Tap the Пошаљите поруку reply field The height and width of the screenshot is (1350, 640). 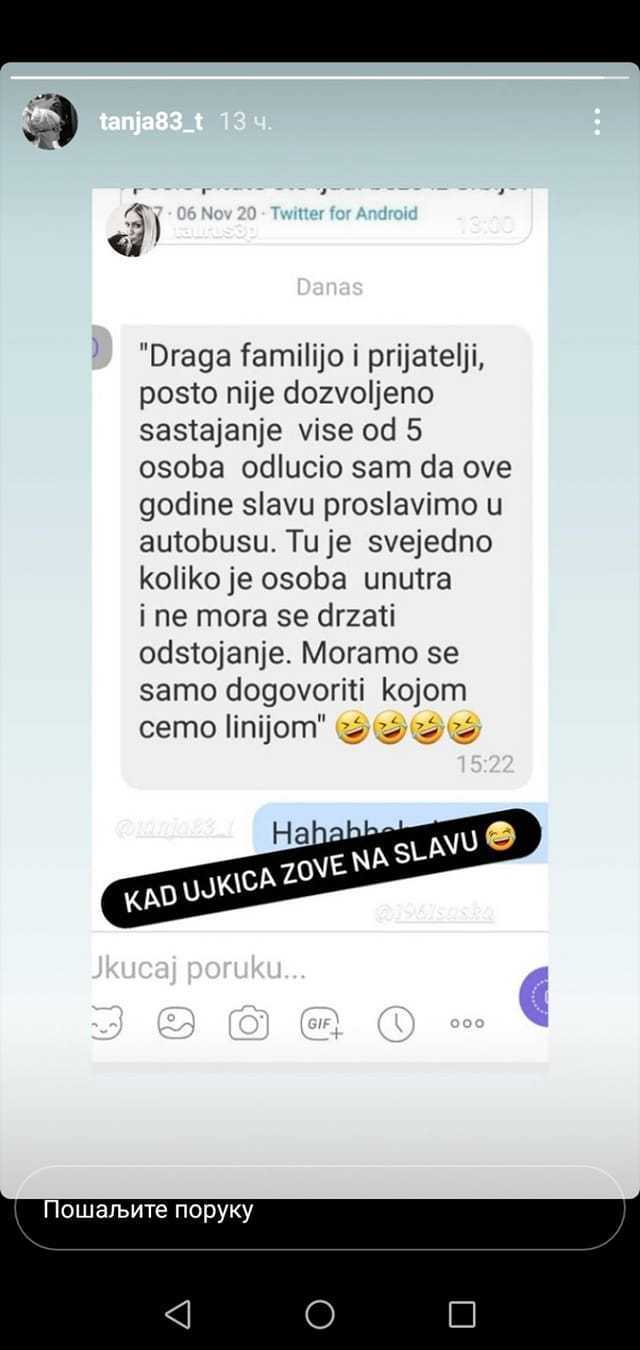[320, 1209]
